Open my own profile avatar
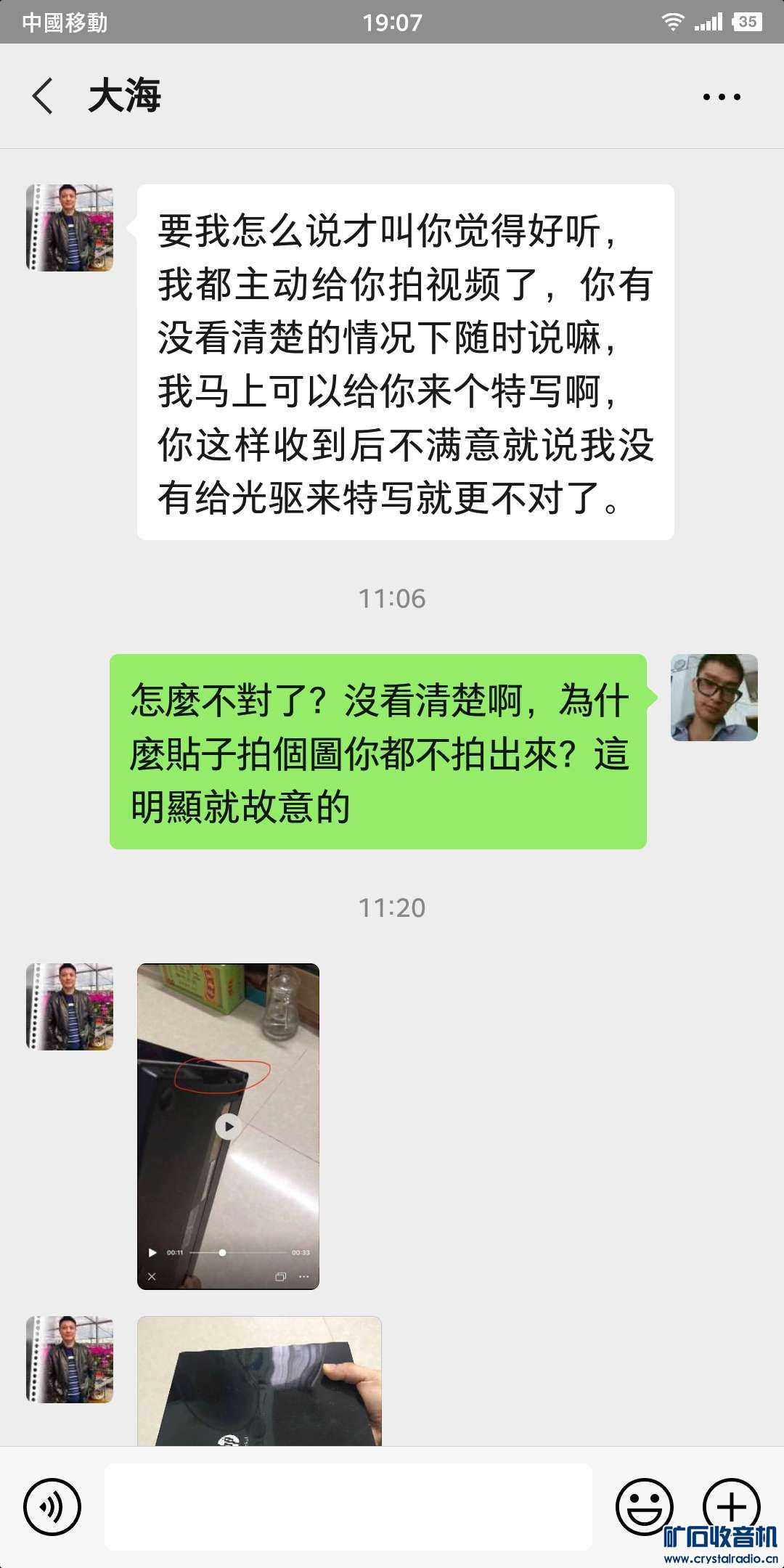 (x=714, y=698)
